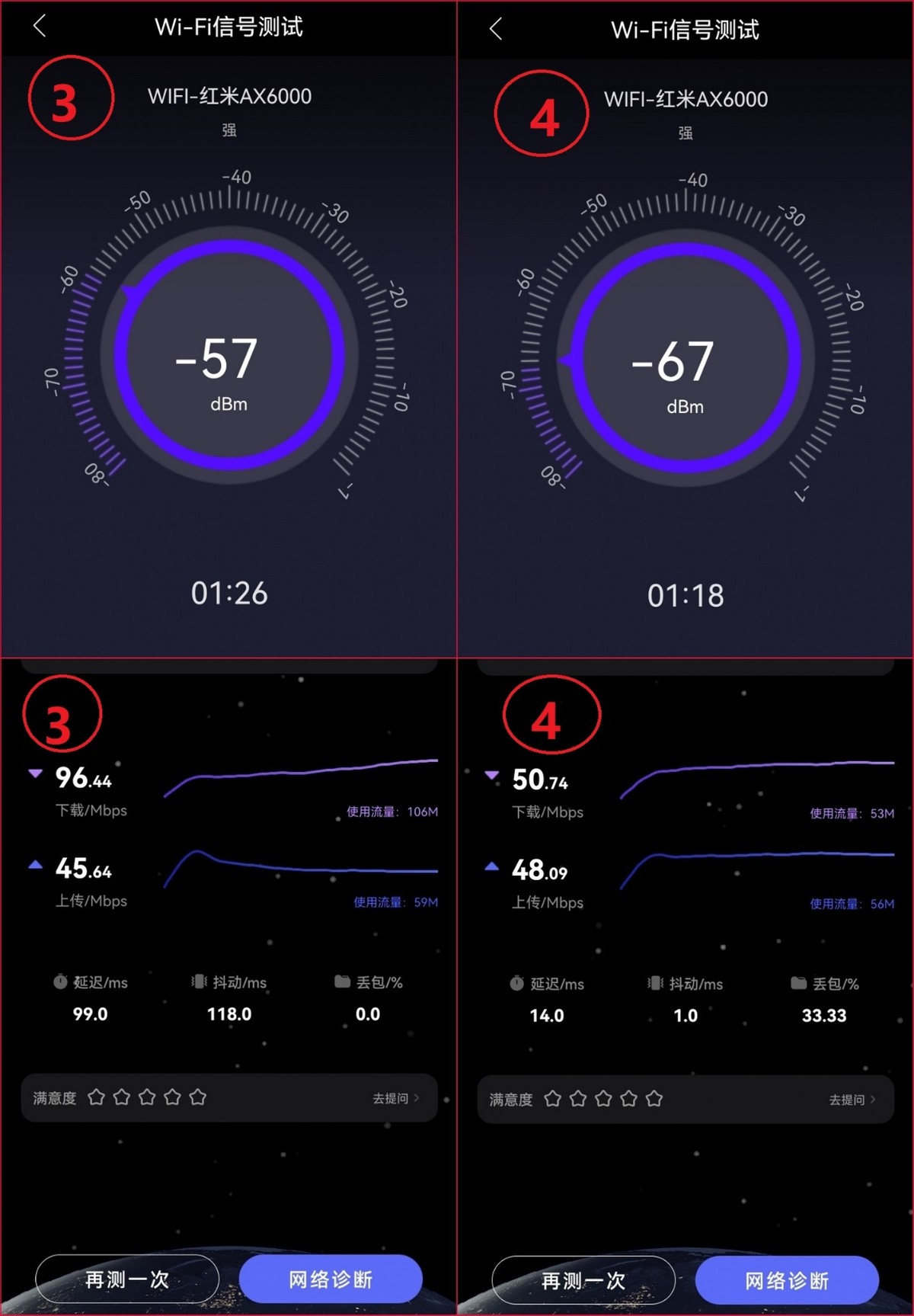Image resolution: width=914 pixels, height=1316 pixels.
Task: Click the purple download arrow beside 96.44
Action: coord(35,772)
